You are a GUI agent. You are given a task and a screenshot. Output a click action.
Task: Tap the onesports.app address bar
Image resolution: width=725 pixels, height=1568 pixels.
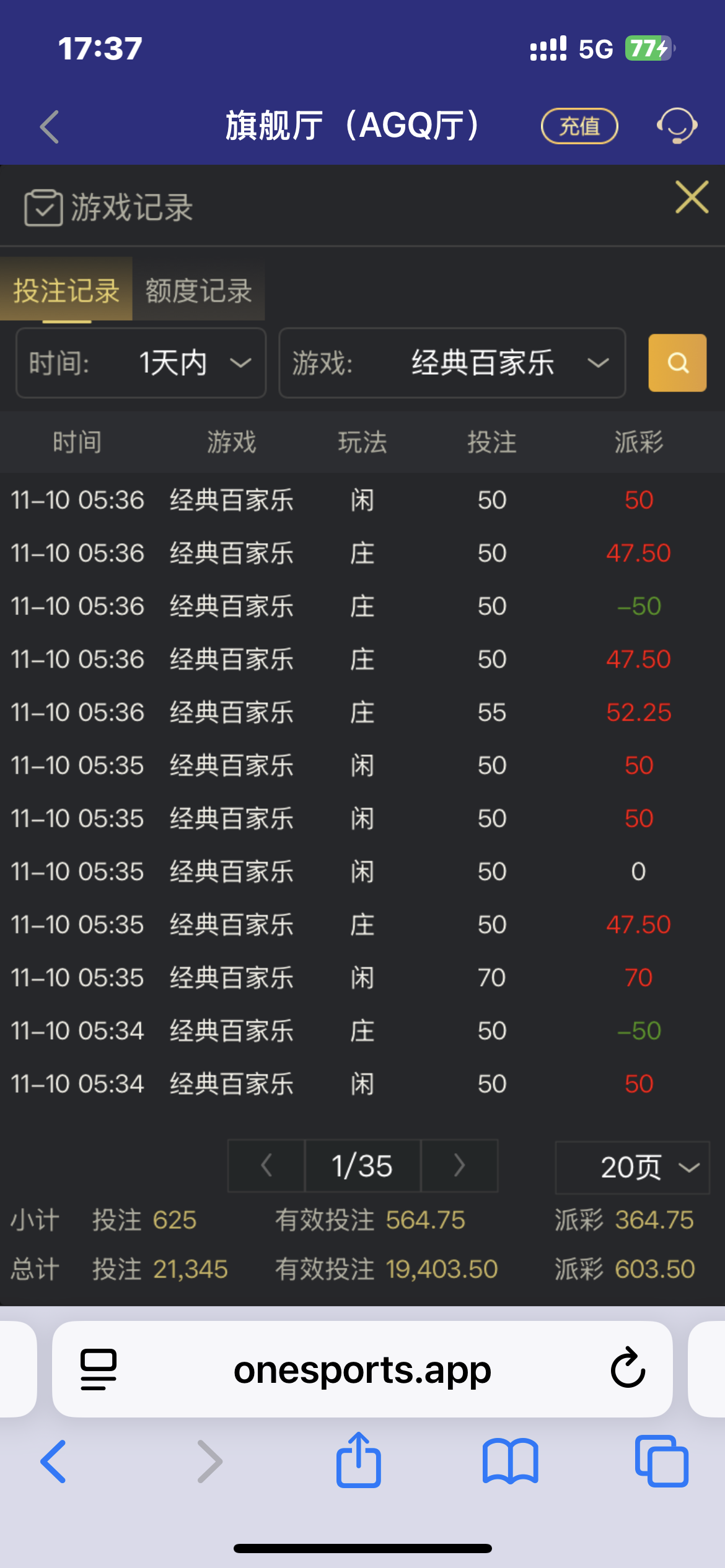click(362, 1369)
